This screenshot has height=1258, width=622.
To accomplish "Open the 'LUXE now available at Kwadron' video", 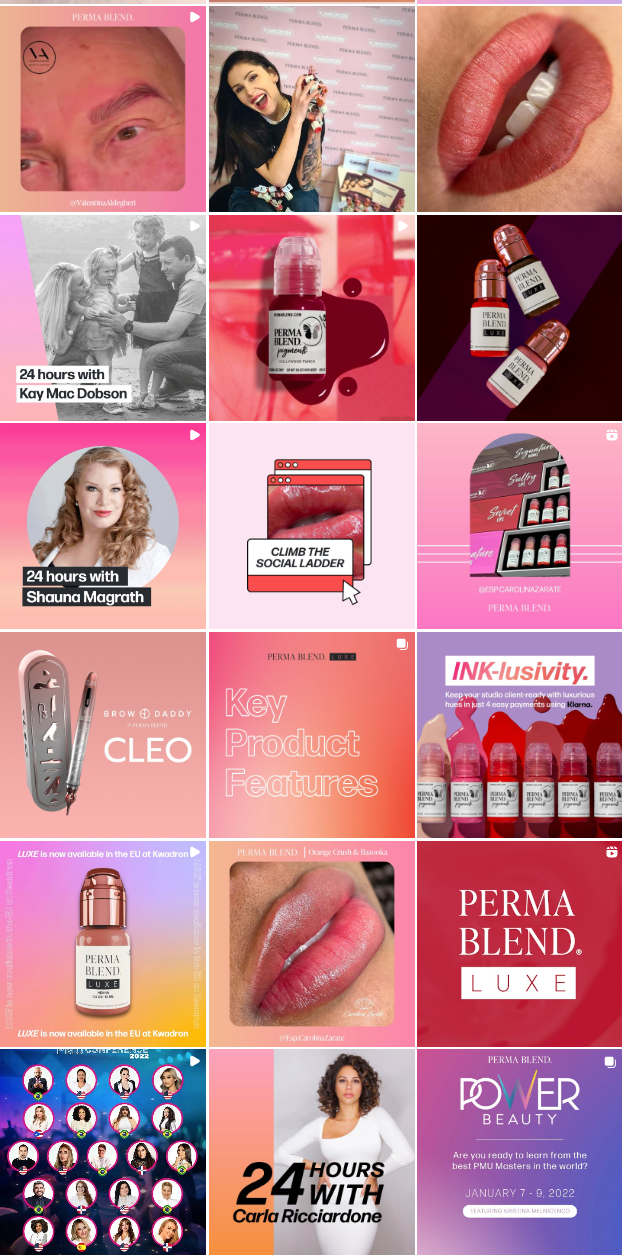I will click(103, 943).
